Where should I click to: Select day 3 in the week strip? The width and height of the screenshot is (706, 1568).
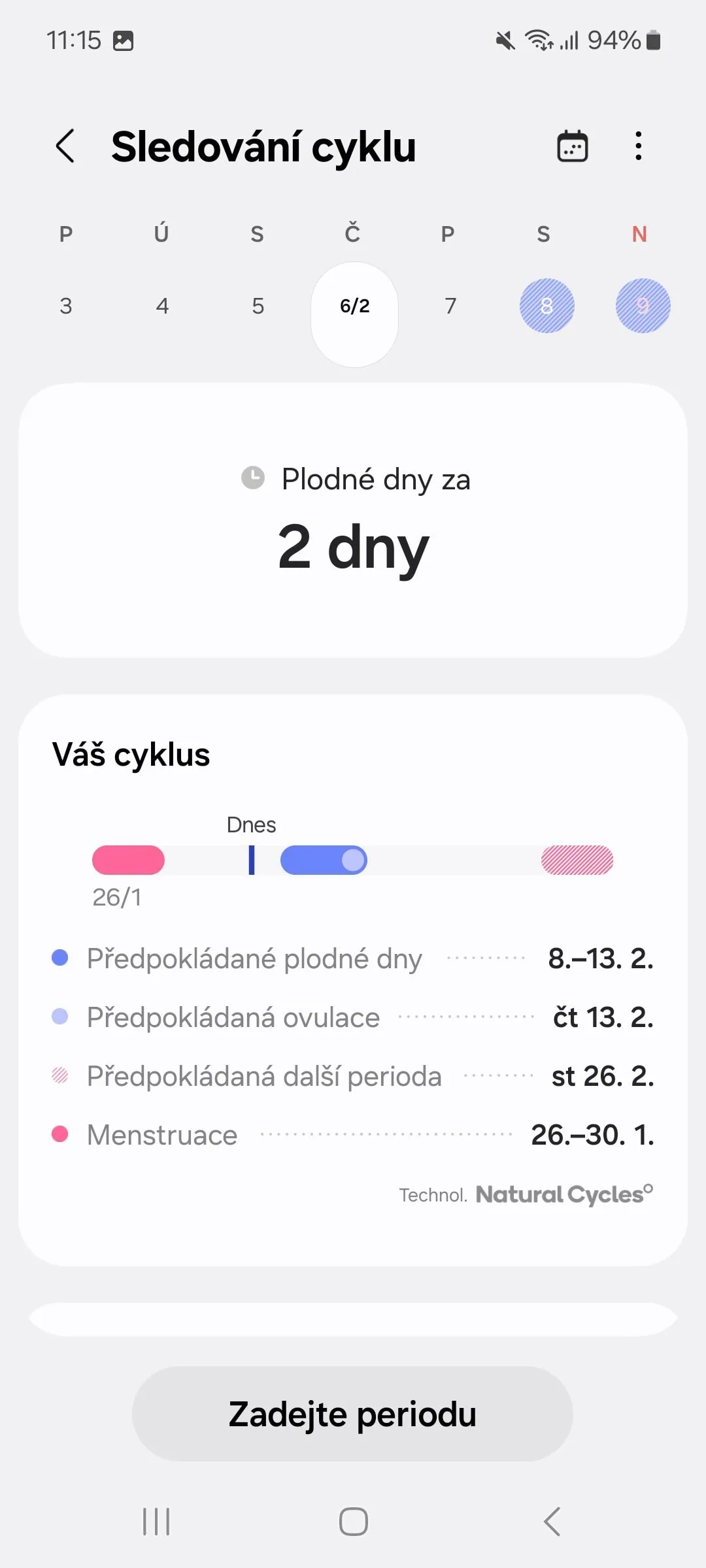click(66, 306)
